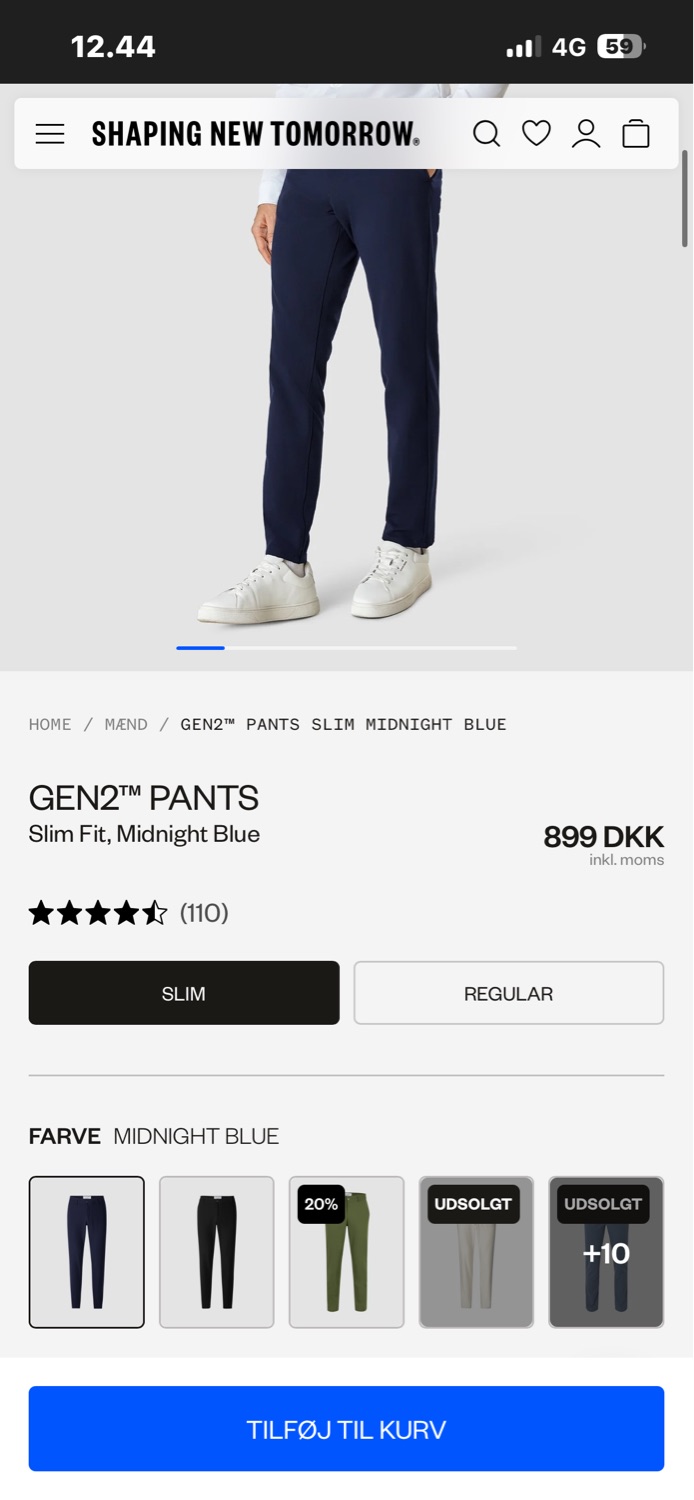Open the account profile icon
Screen dimensions: 694x1500
coord(586,134)
